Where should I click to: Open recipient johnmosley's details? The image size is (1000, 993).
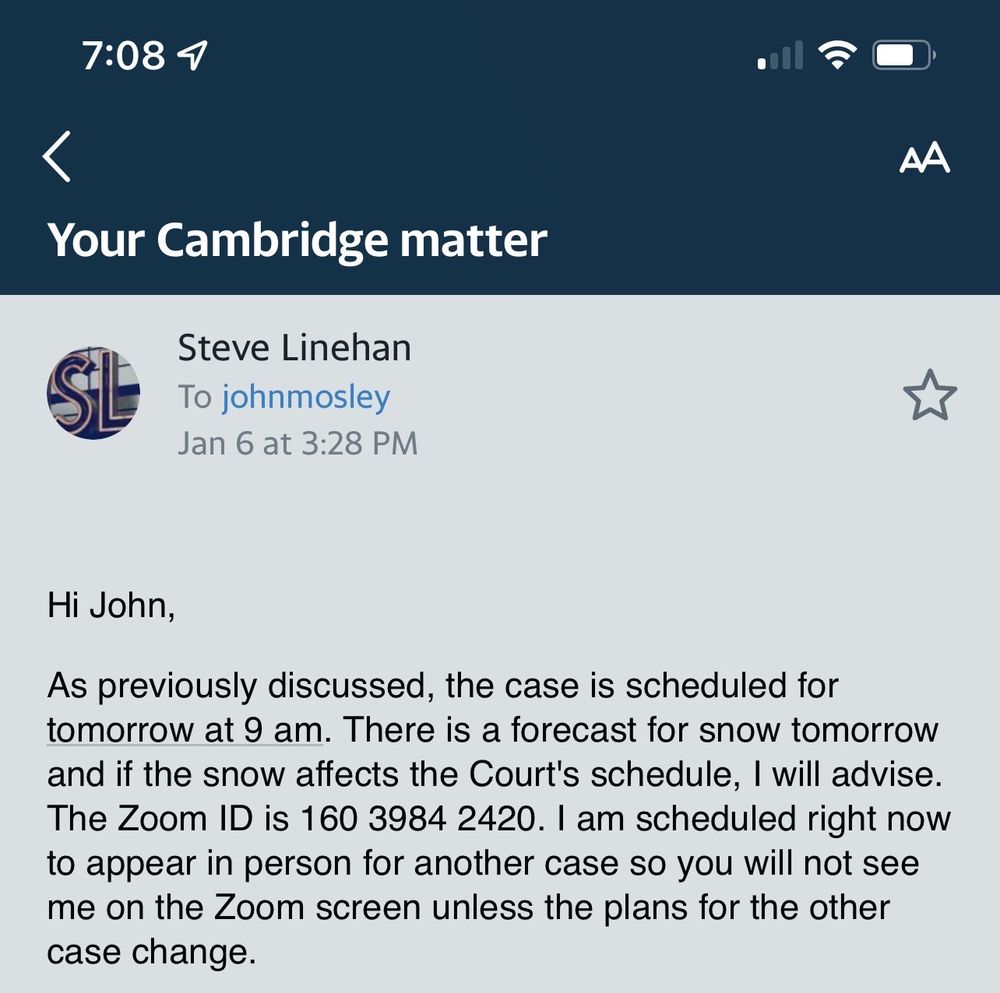305,397
